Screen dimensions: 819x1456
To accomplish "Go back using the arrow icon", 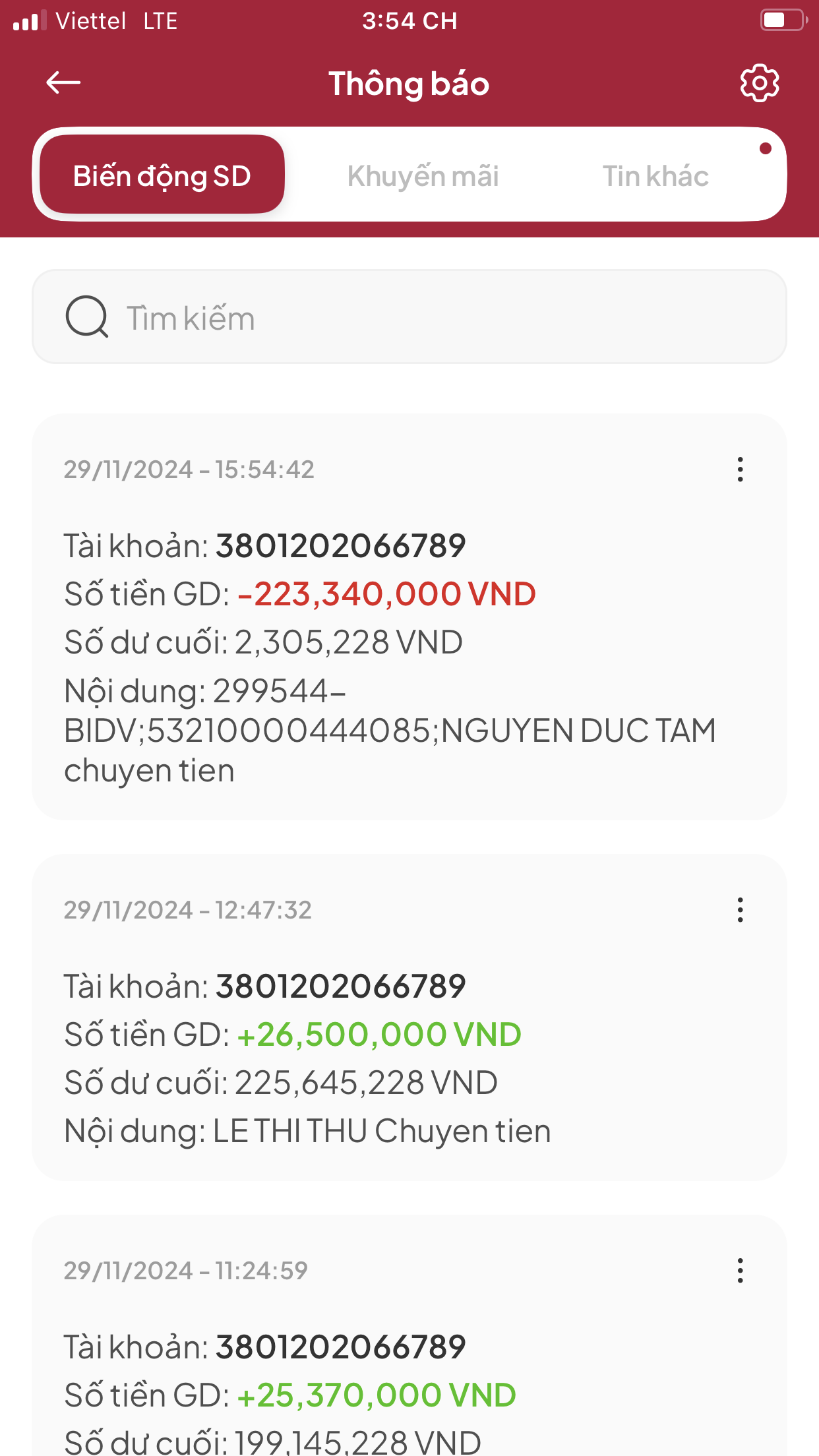I will point(63,82).
